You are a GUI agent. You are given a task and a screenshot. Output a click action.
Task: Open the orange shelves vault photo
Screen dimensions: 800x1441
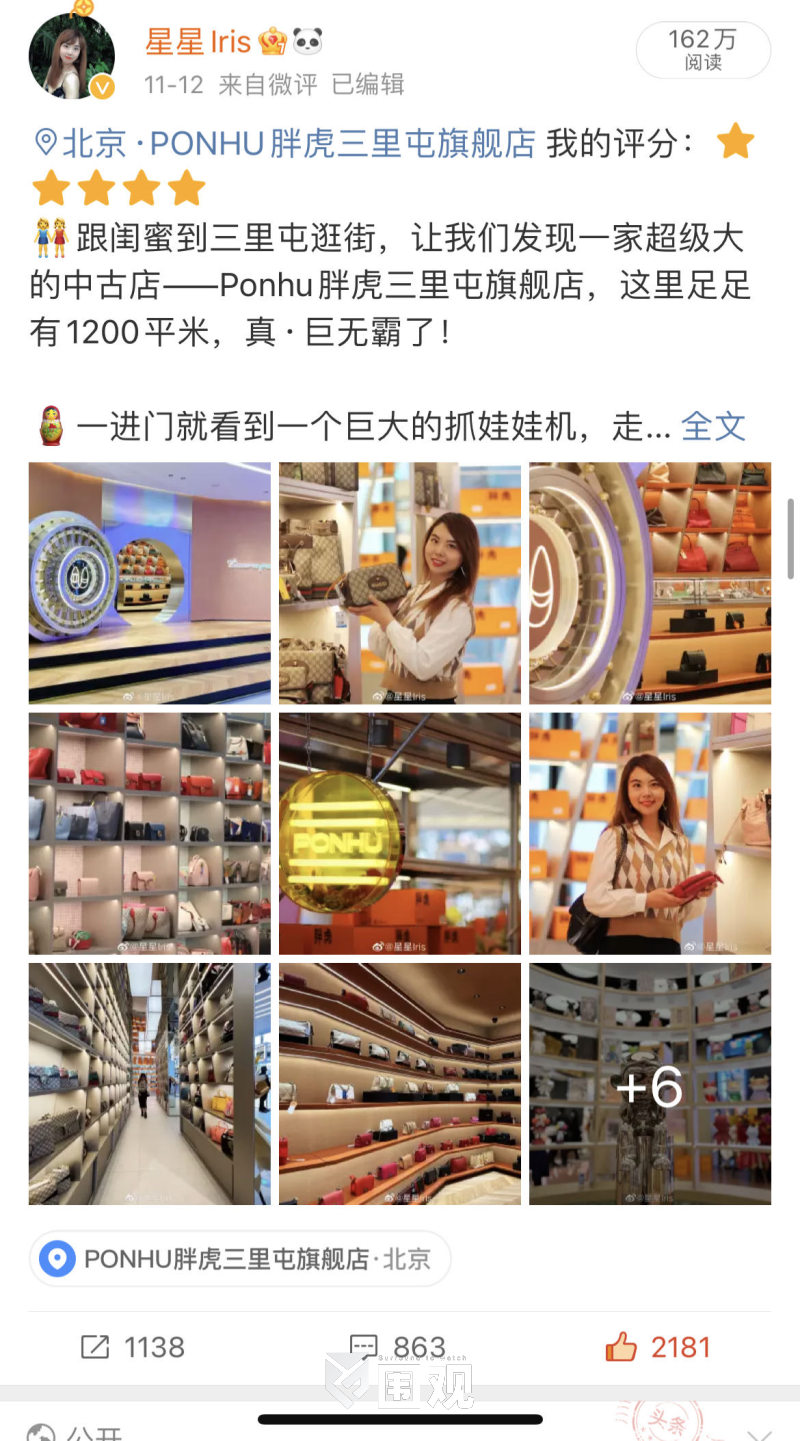click(x=650, y=583)
